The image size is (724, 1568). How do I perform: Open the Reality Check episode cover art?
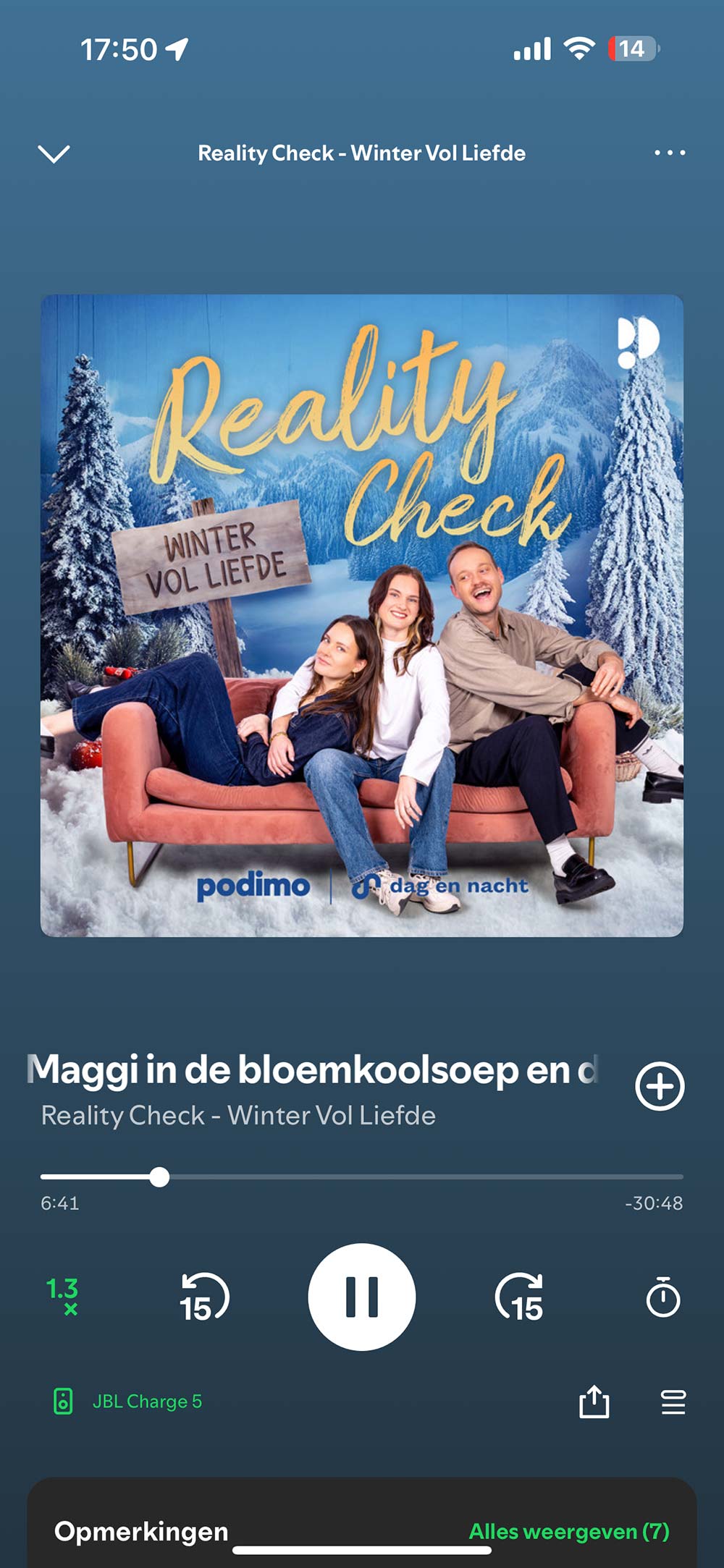click(x=362, y=615)
